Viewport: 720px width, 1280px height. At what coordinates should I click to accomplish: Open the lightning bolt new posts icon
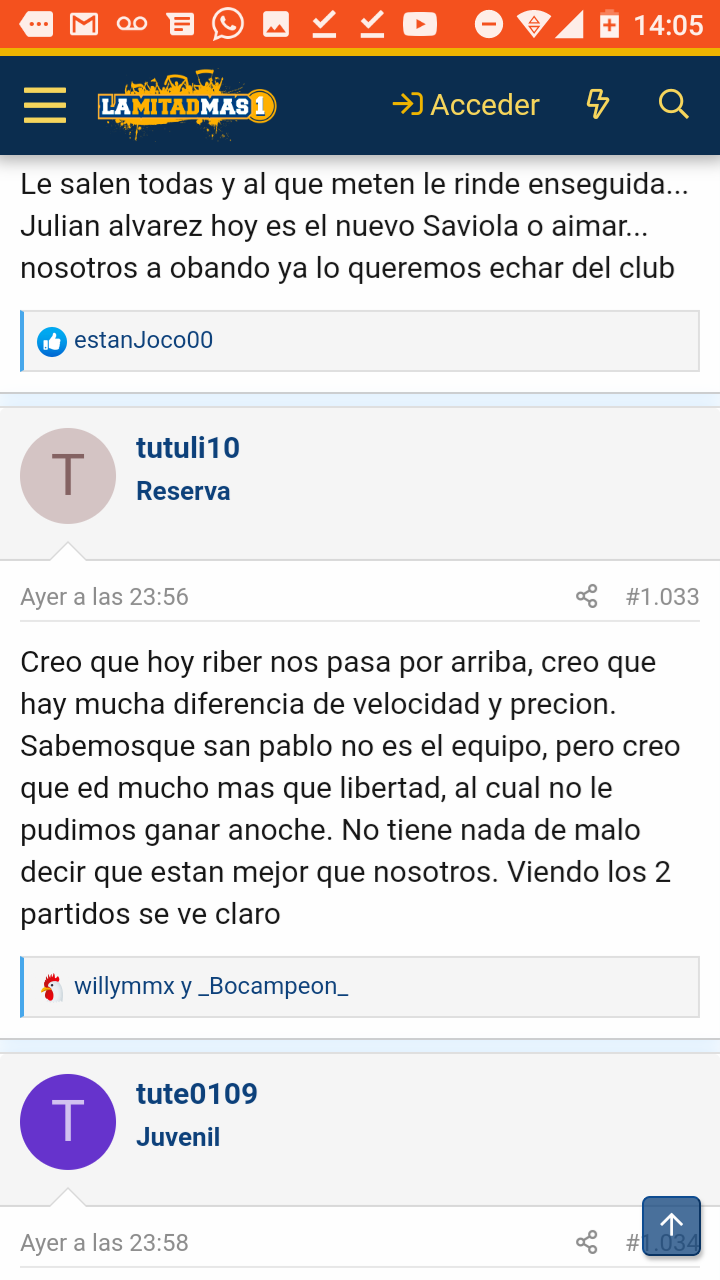[597, 104]
